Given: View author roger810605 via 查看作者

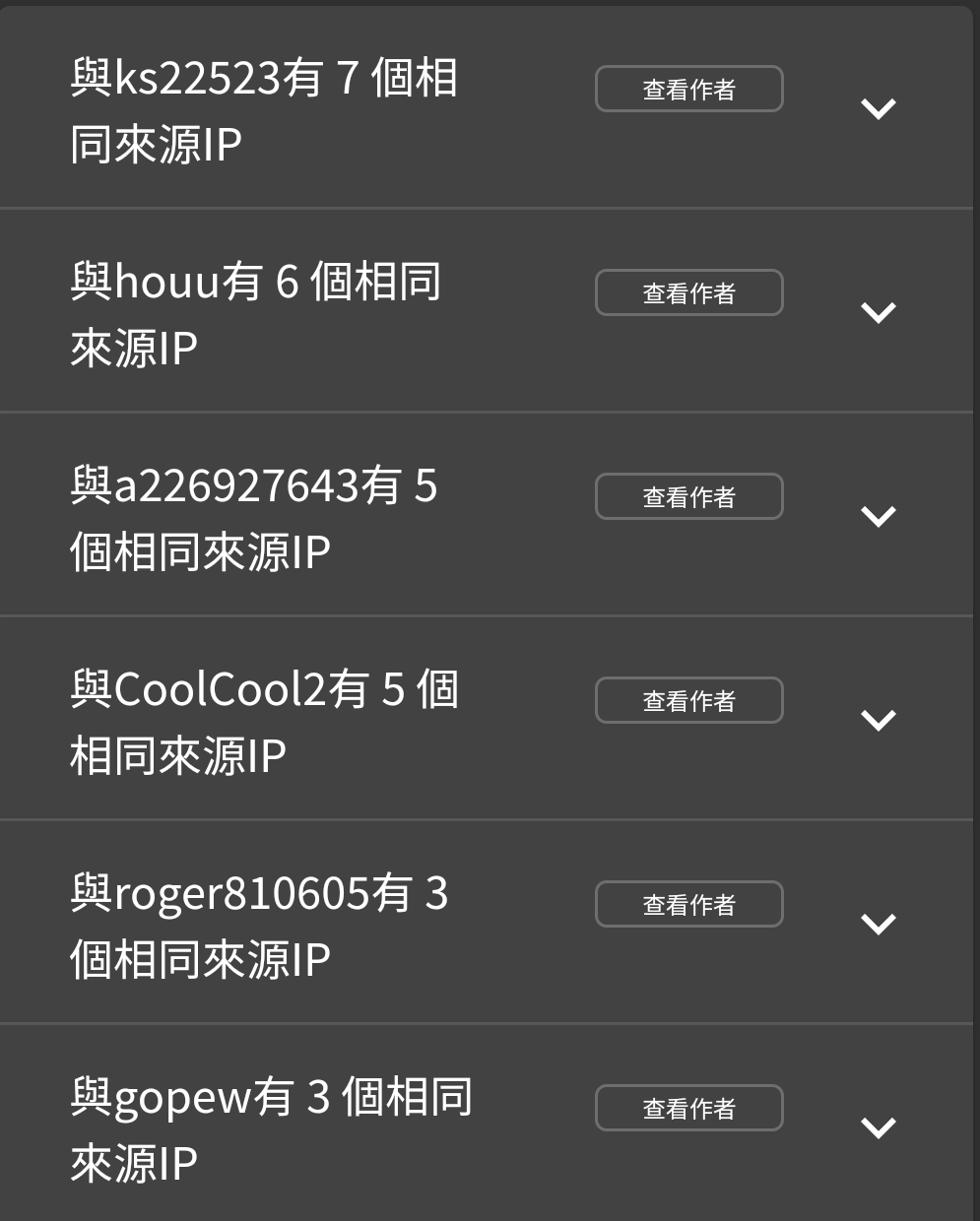Looking at the screenshot, I should pos(688,904).
